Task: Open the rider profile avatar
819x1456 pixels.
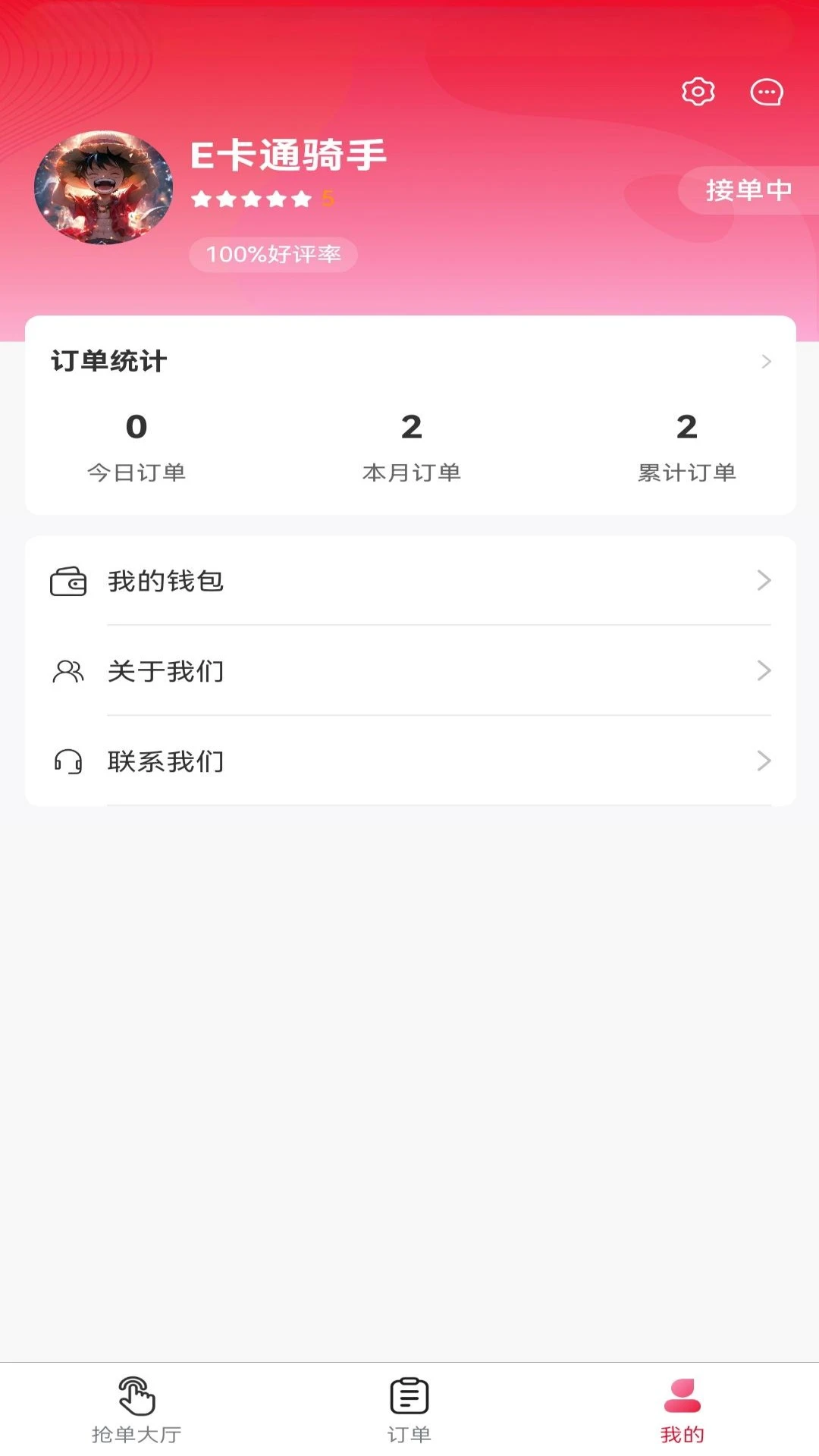Action: tap(104, 187)
